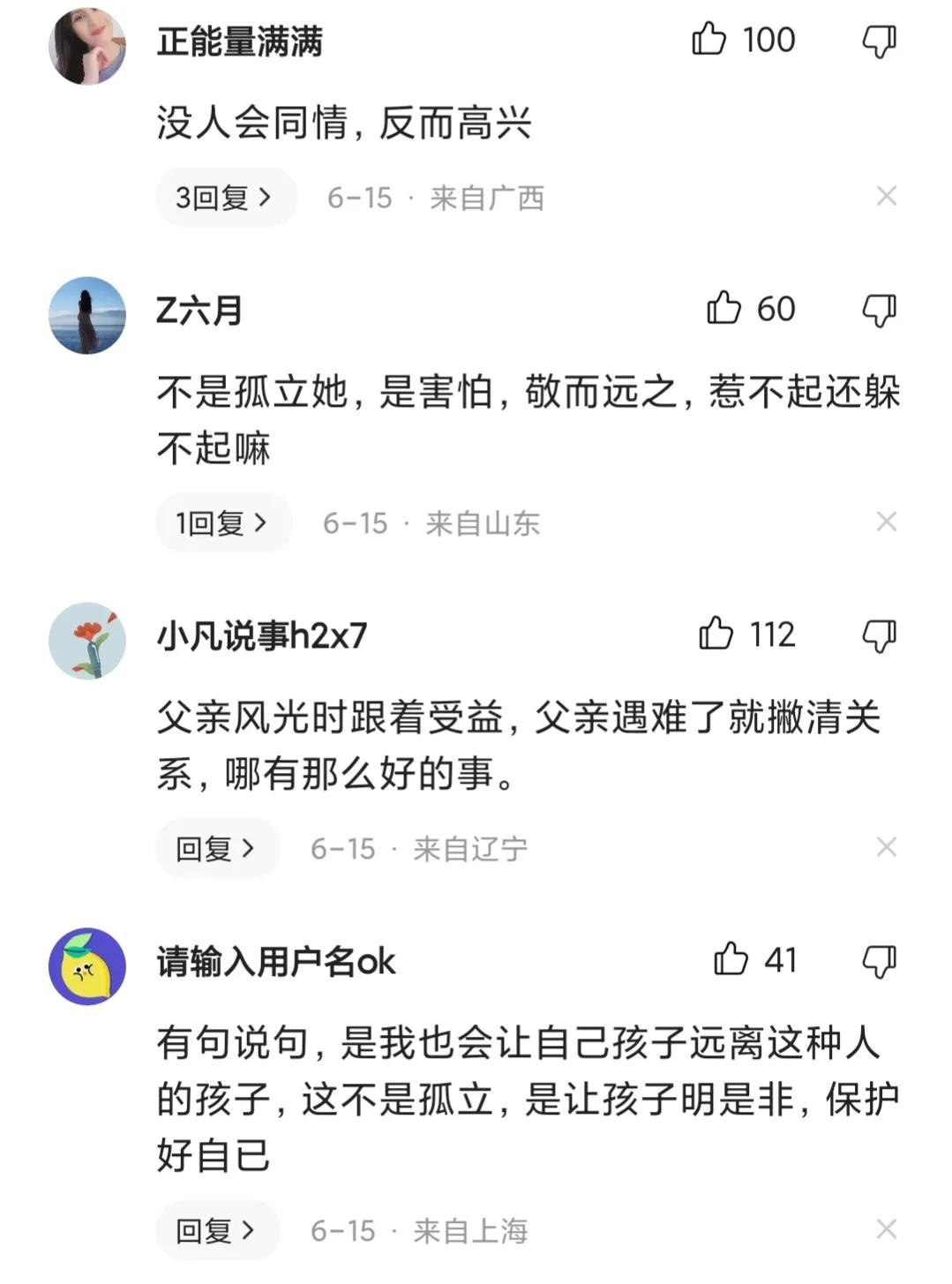Dislike 小凡说事h2x7's comment
Viewport: 952px width, 1284px height.
click(x=878, y=634)
